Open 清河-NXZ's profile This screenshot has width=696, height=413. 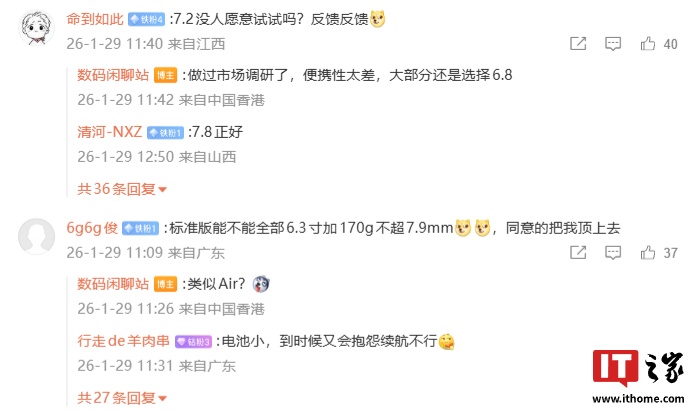(109, 131)
